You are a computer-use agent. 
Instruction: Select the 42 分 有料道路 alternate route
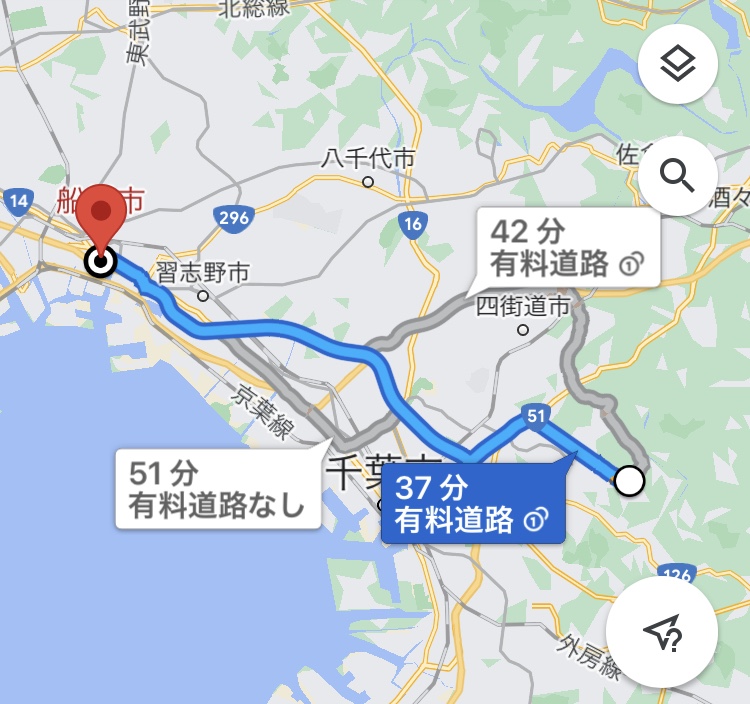pyautogui.click(x=564, y=248)
